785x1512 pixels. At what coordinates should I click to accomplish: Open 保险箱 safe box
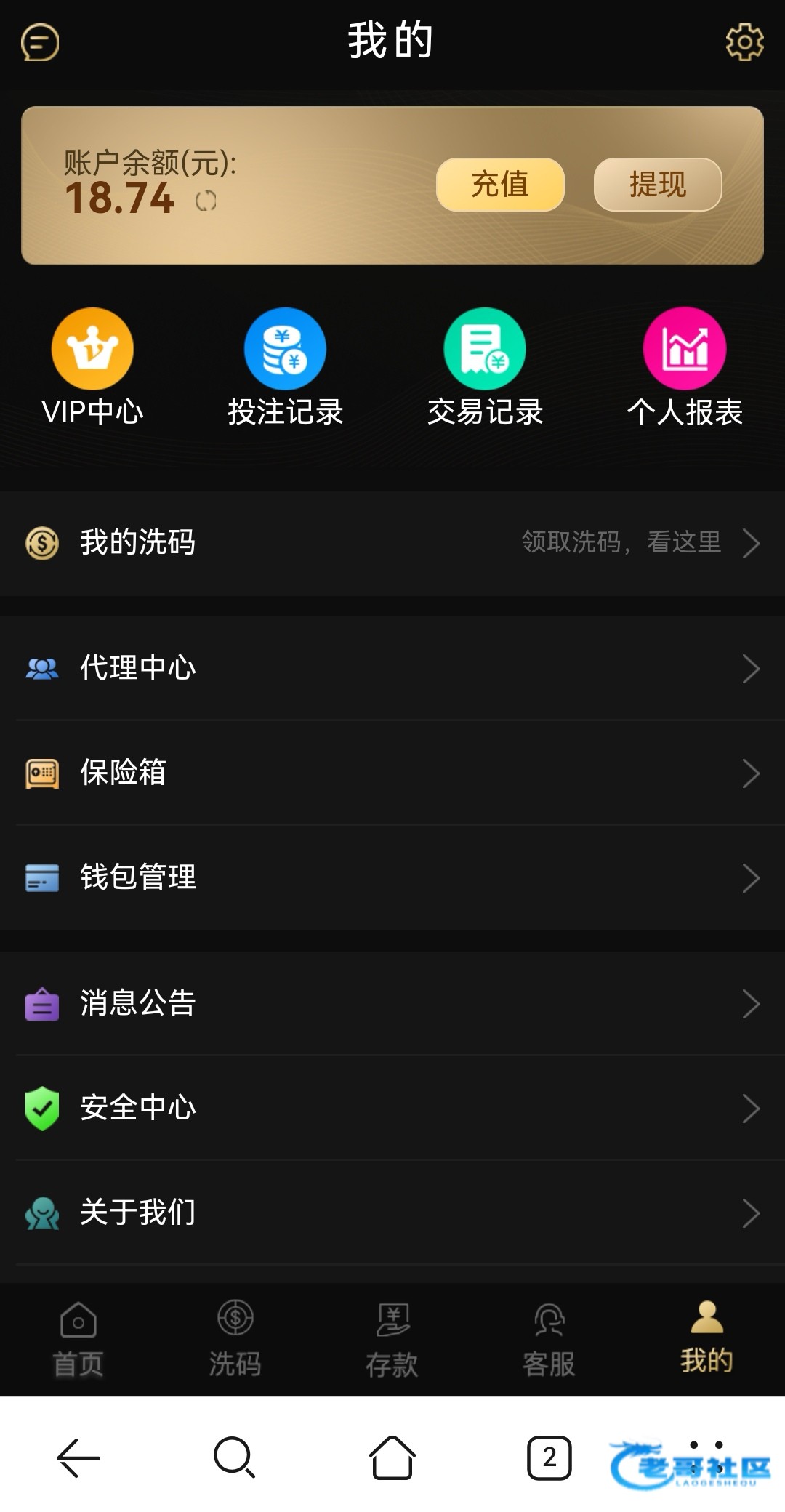pos(392,773)
